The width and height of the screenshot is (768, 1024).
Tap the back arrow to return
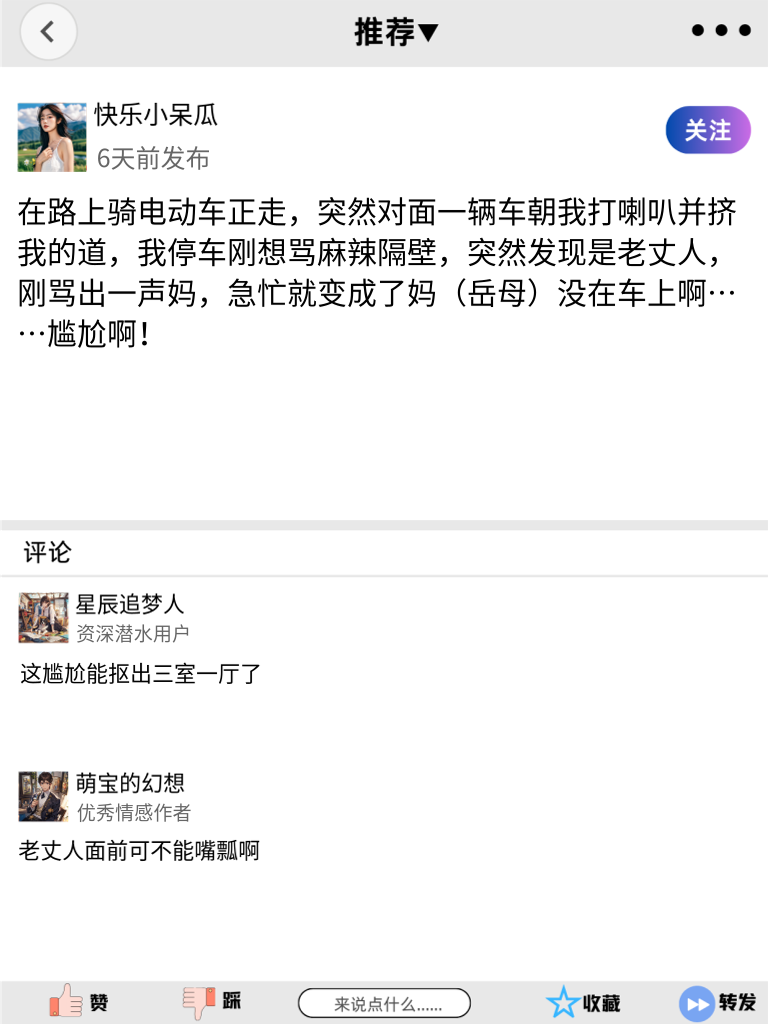coord(48,31)
